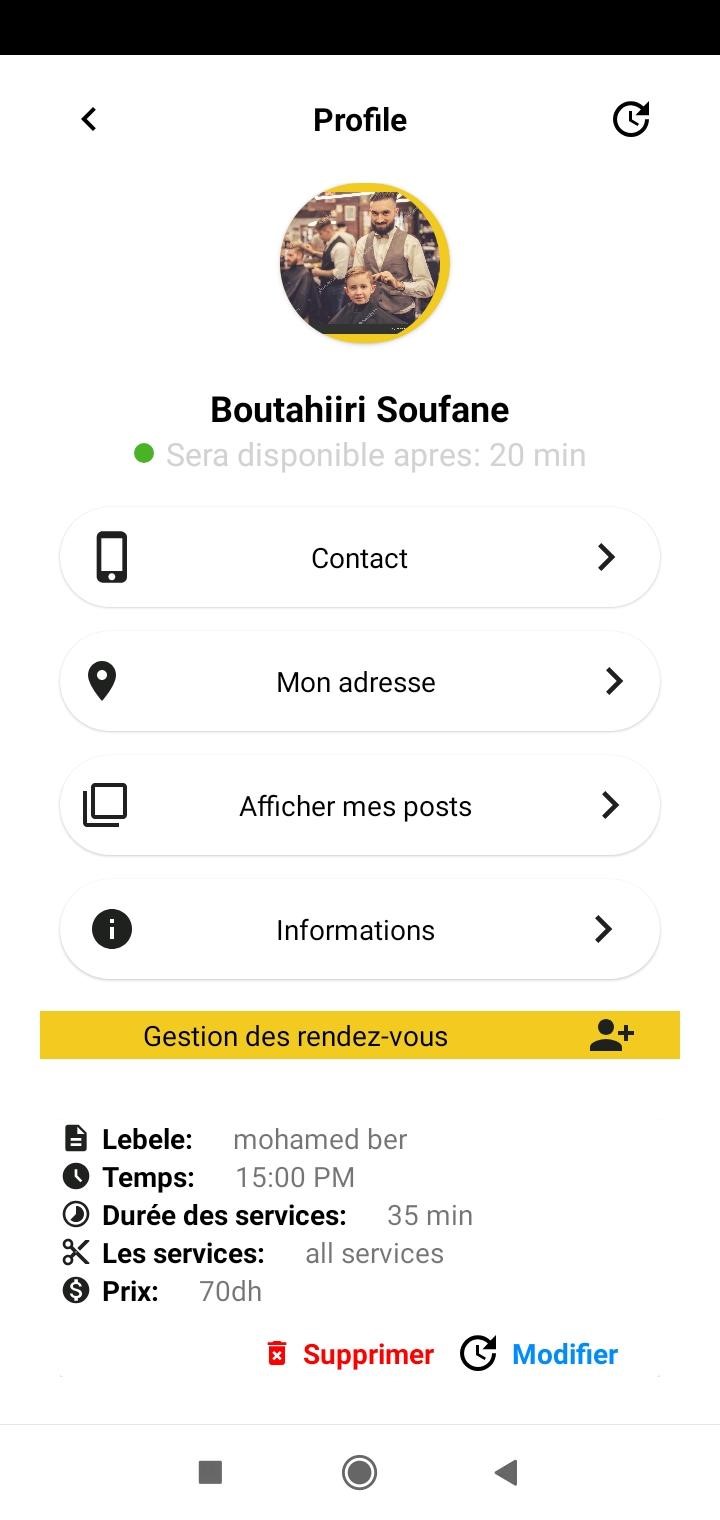Viewport: 720px width, 1520px height.
Task: Go back using the top-left arrow
Action: point(89,119)
